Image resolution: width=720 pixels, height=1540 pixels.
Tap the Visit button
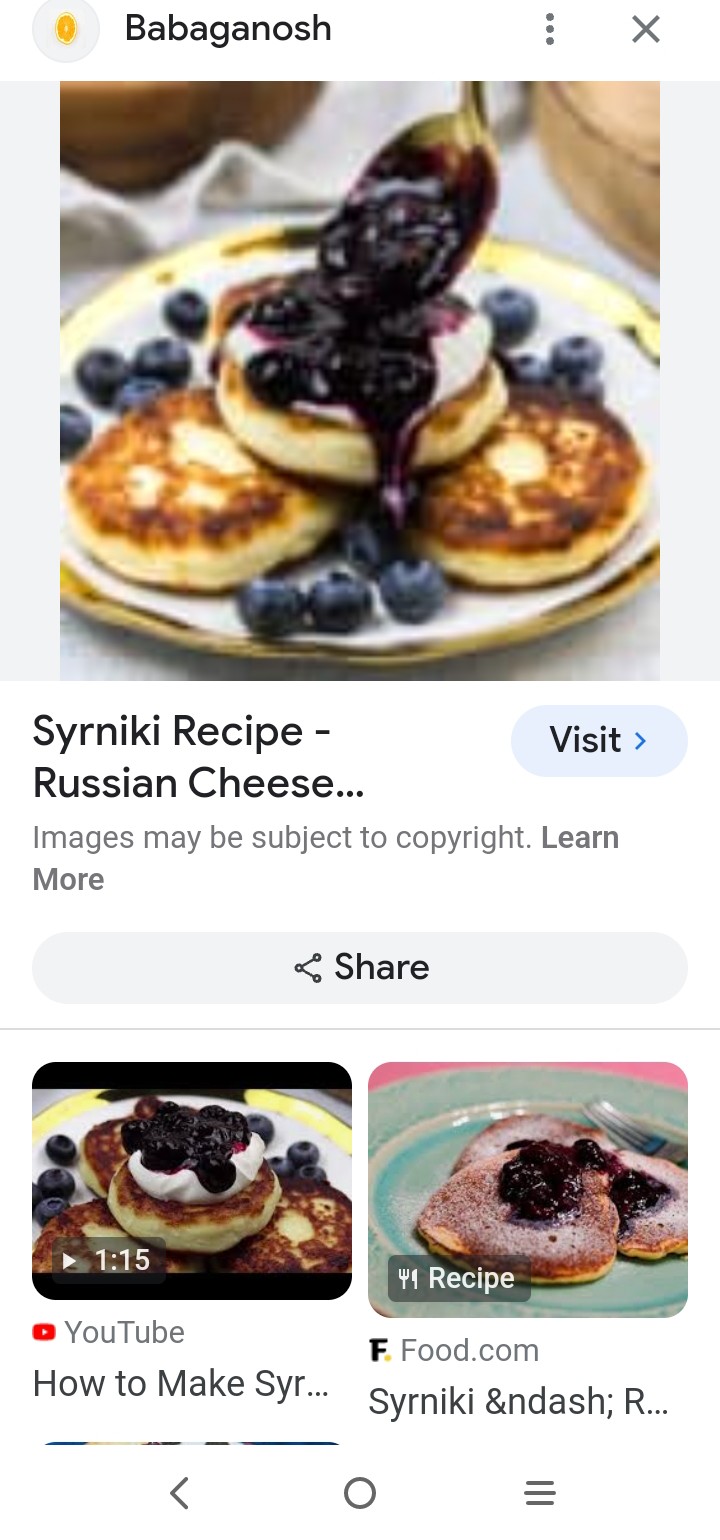pyautogui.click(x=599, y=741)
